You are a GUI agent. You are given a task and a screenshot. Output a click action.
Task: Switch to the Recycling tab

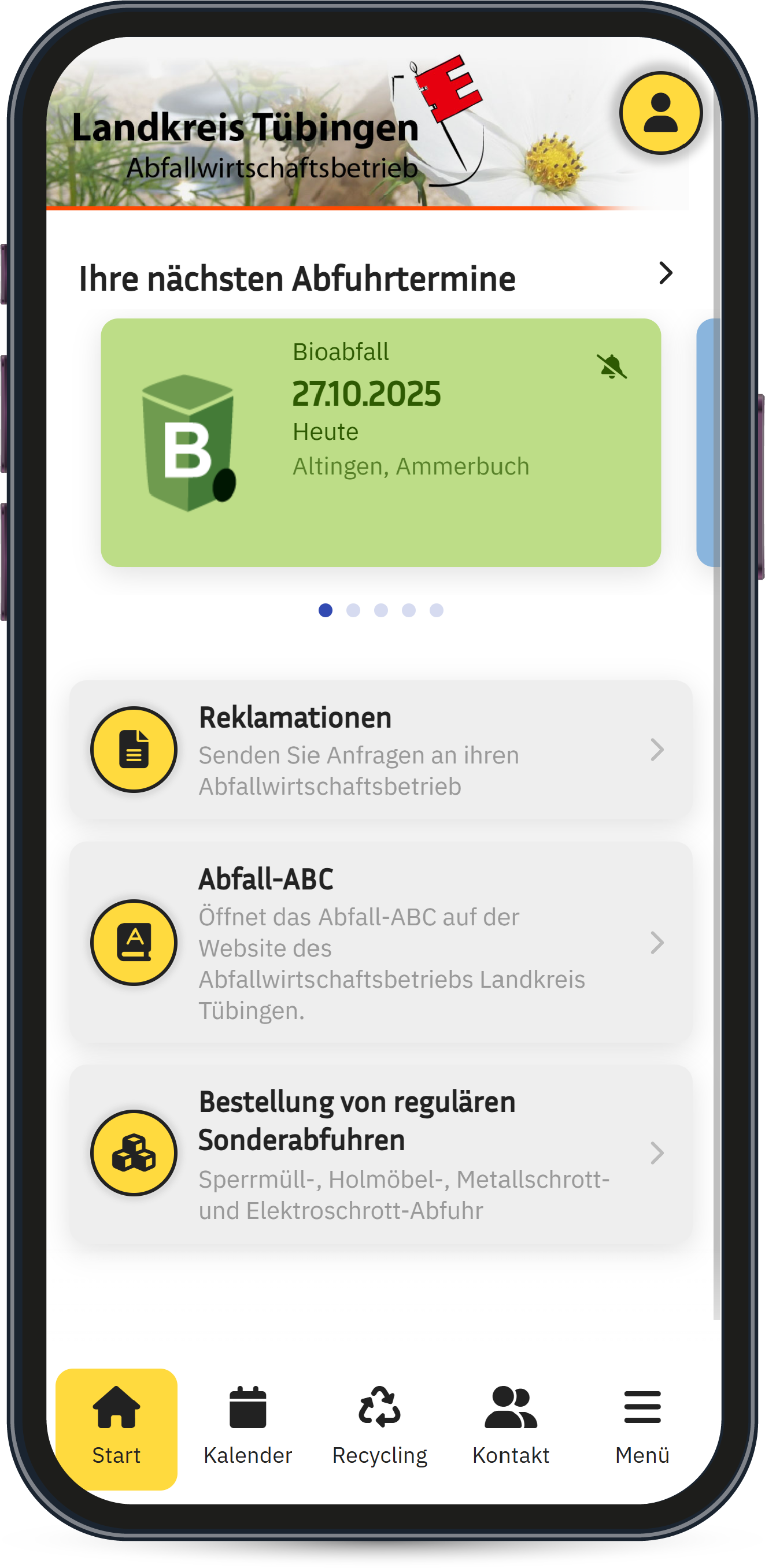[x=379, y=1428]
